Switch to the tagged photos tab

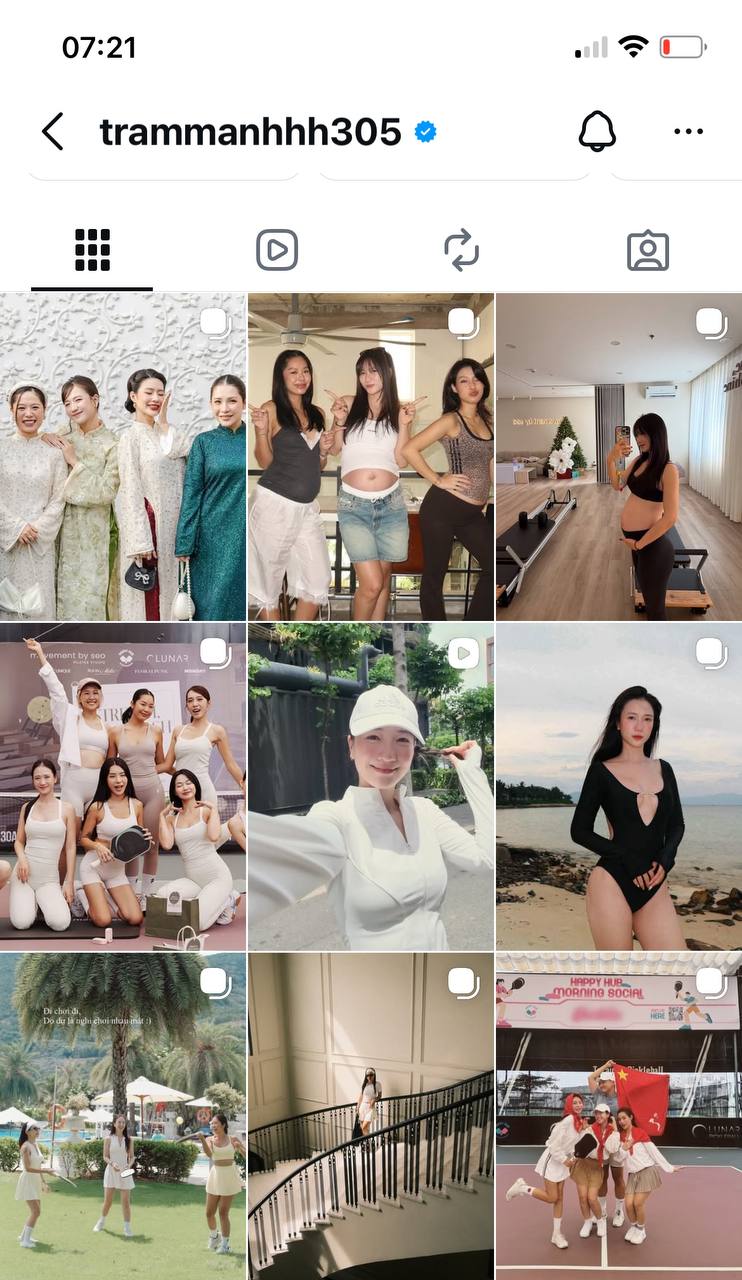pos(648,250)
